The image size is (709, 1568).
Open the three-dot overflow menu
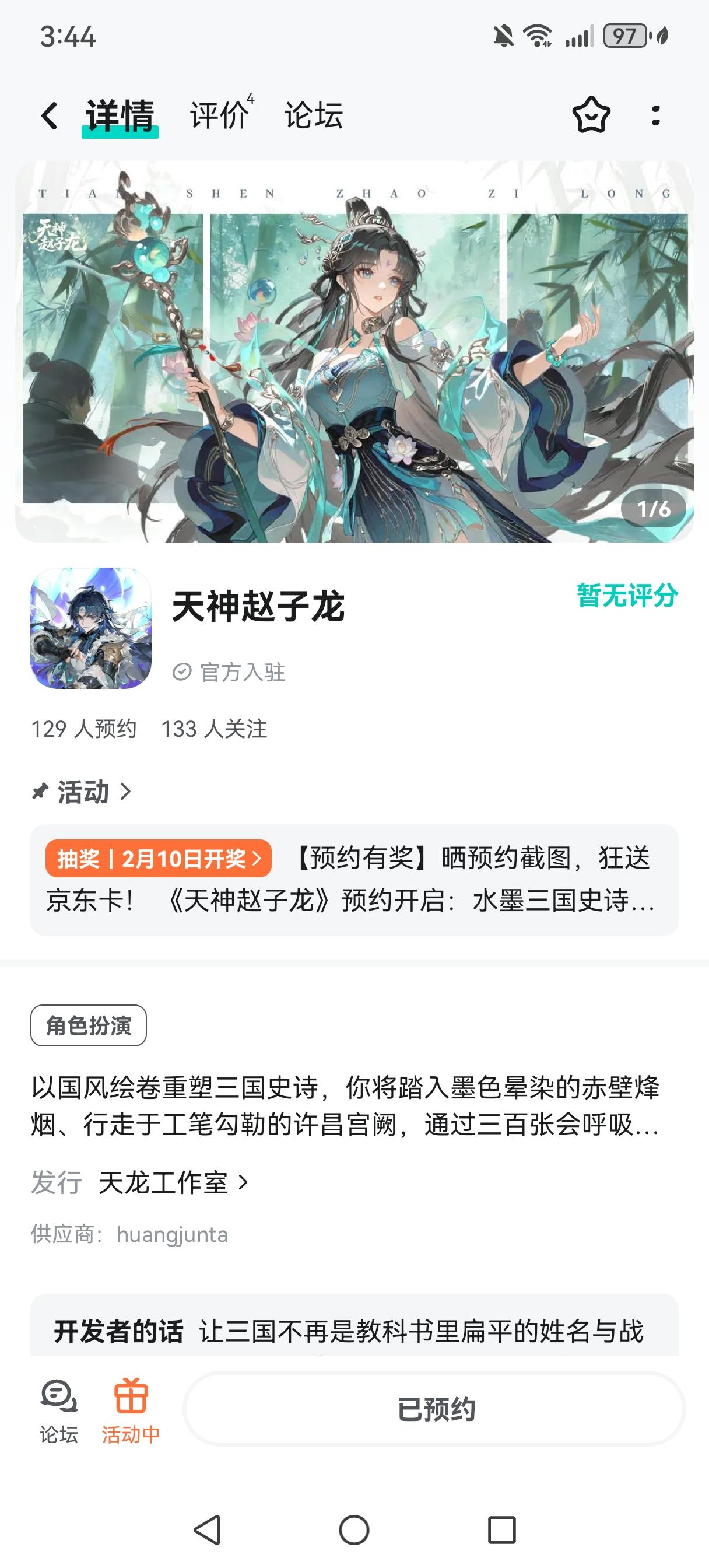tap(655, 117)
